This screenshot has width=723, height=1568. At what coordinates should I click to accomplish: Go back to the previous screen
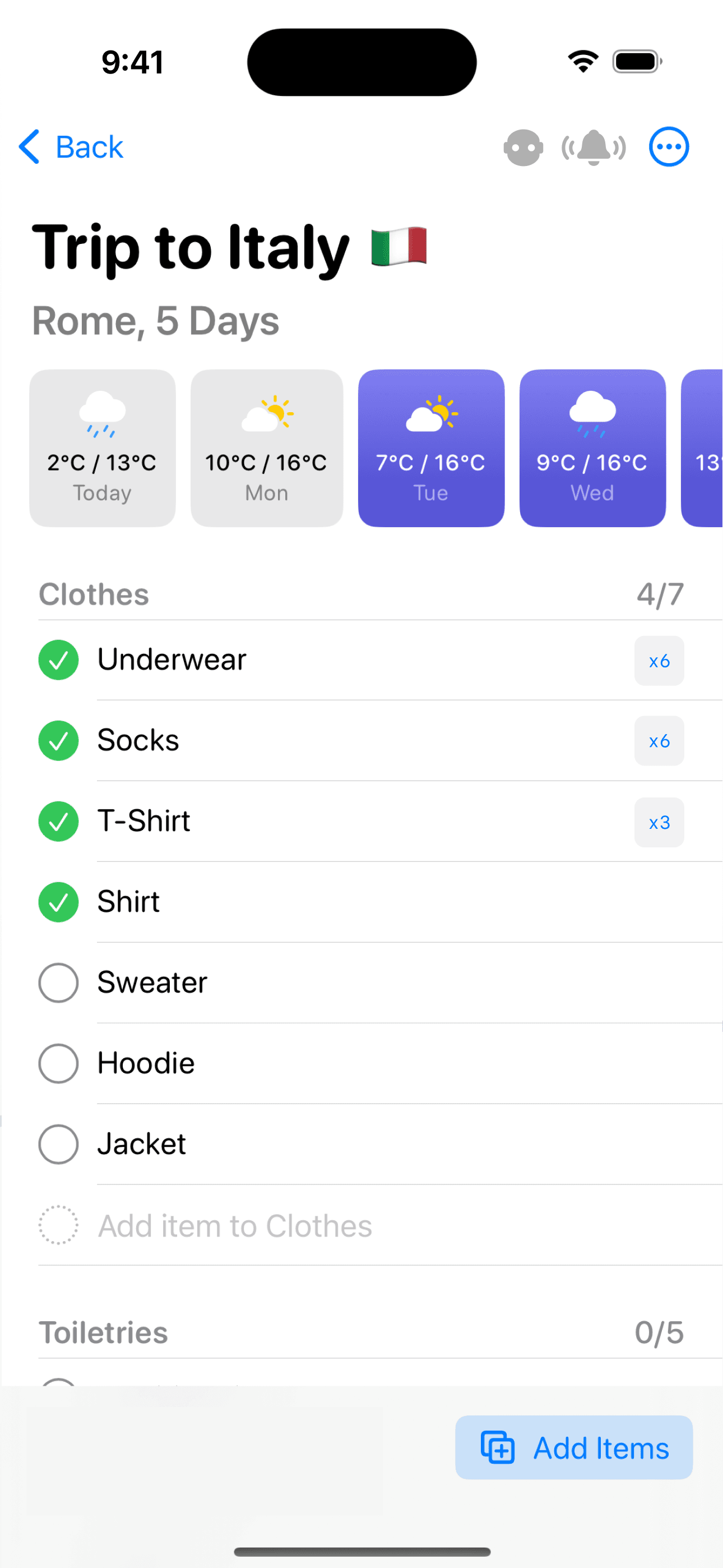click(x=71, y=147)
